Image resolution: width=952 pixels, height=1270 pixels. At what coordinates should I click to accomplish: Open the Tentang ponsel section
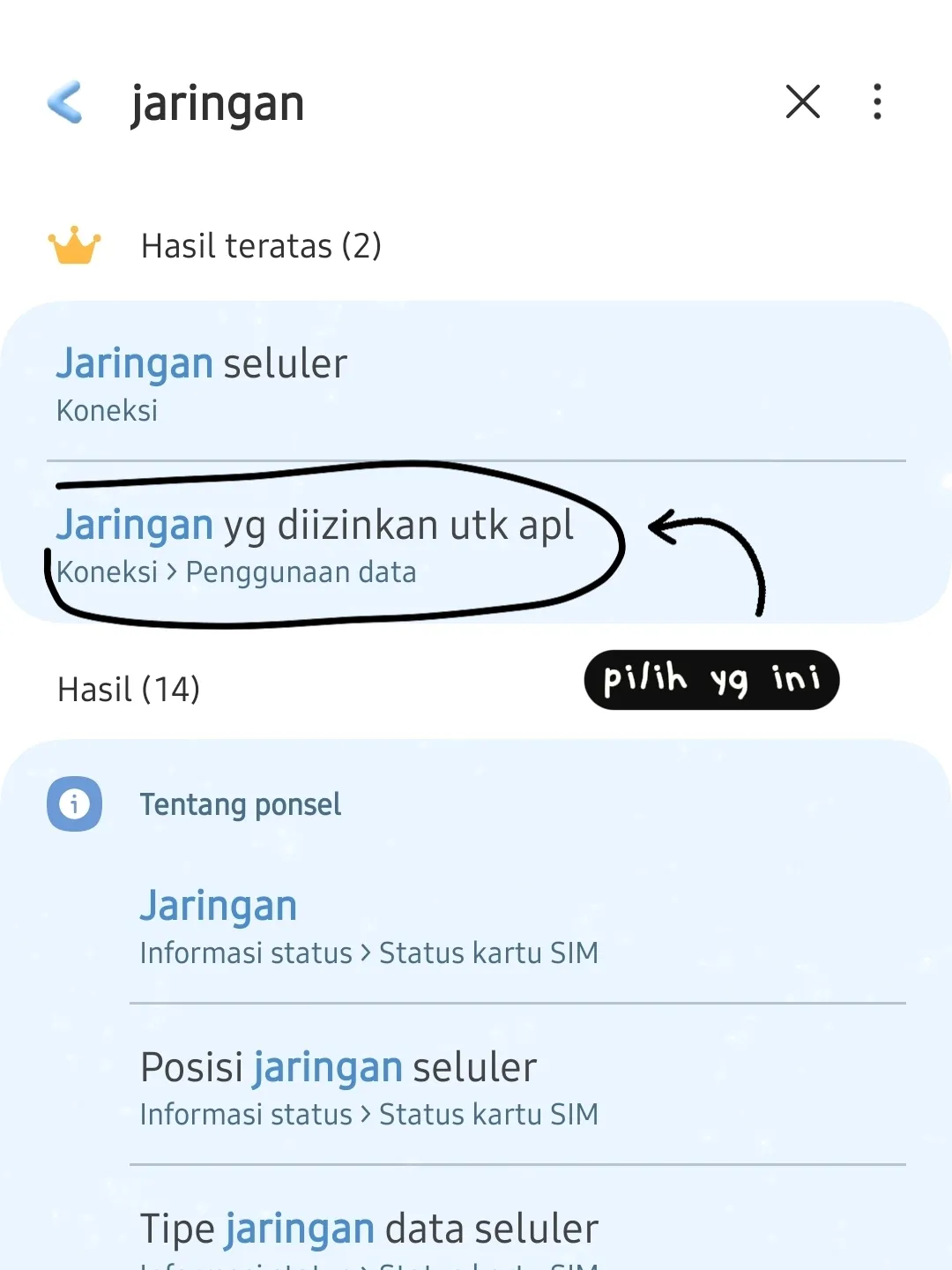coord(240,804)
